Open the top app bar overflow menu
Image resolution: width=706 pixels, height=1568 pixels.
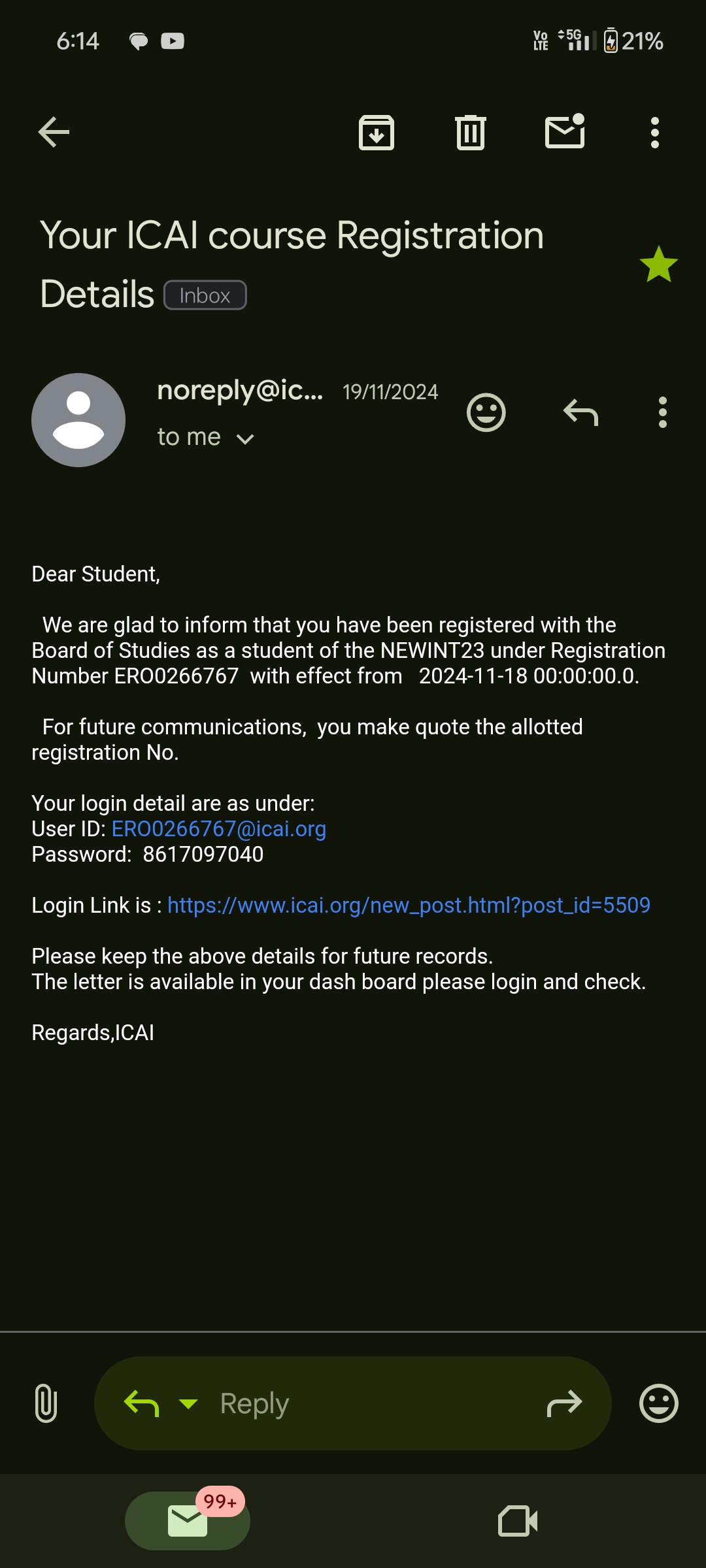pyautogui.click(x=654, y=133)
